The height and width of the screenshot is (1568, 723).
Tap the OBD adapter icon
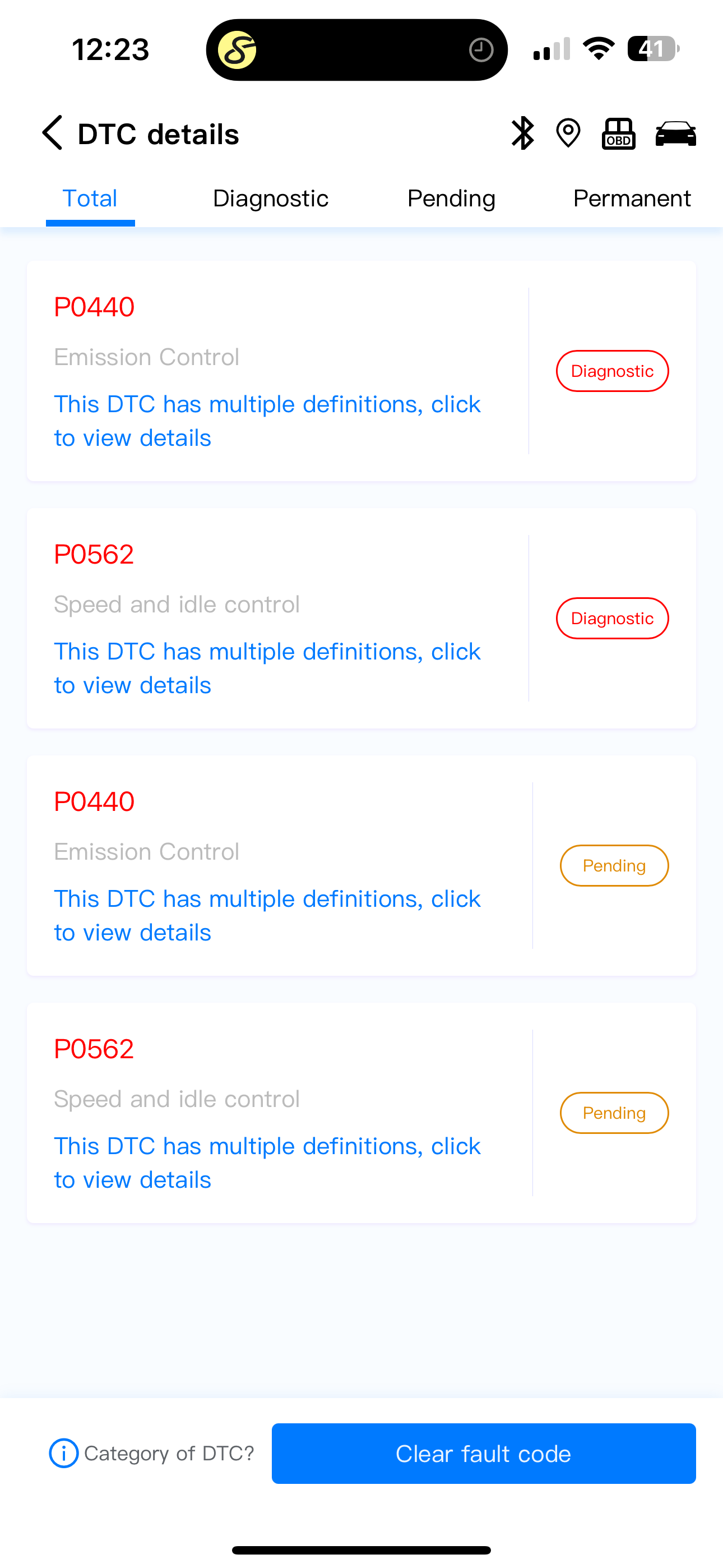(x=618, y=133)
